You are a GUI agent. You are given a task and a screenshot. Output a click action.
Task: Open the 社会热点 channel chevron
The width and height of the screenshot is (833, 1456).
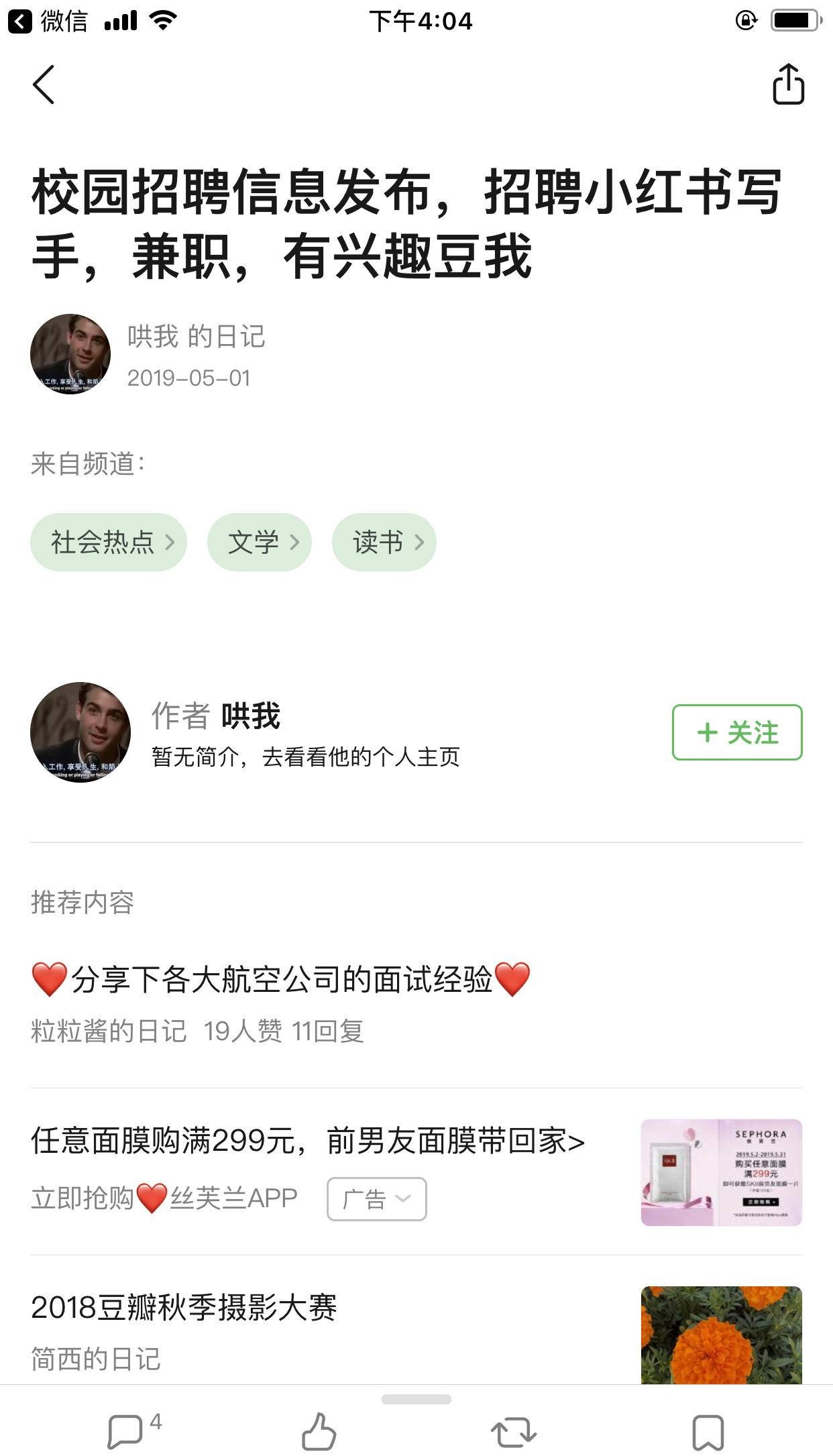pyautogui.click(x=108, y=542)
